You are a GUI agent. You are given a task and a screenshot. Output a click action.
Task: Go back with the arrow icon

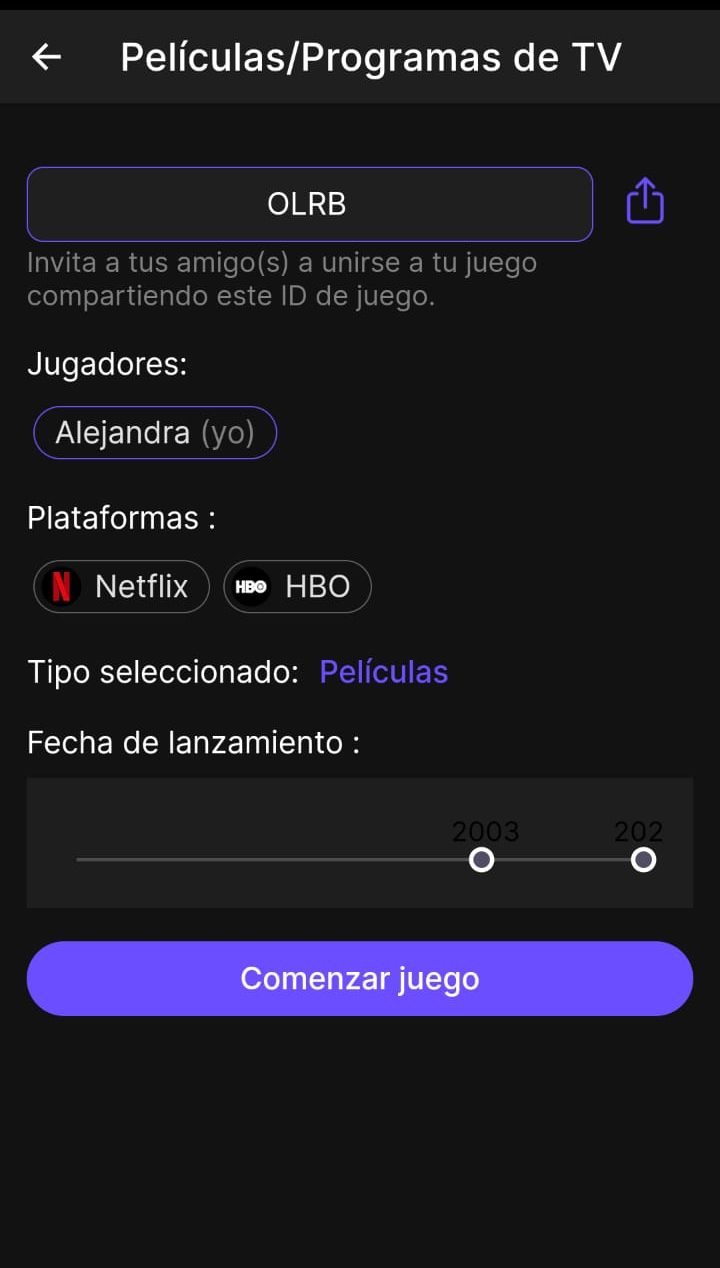[x=46, y=57]
